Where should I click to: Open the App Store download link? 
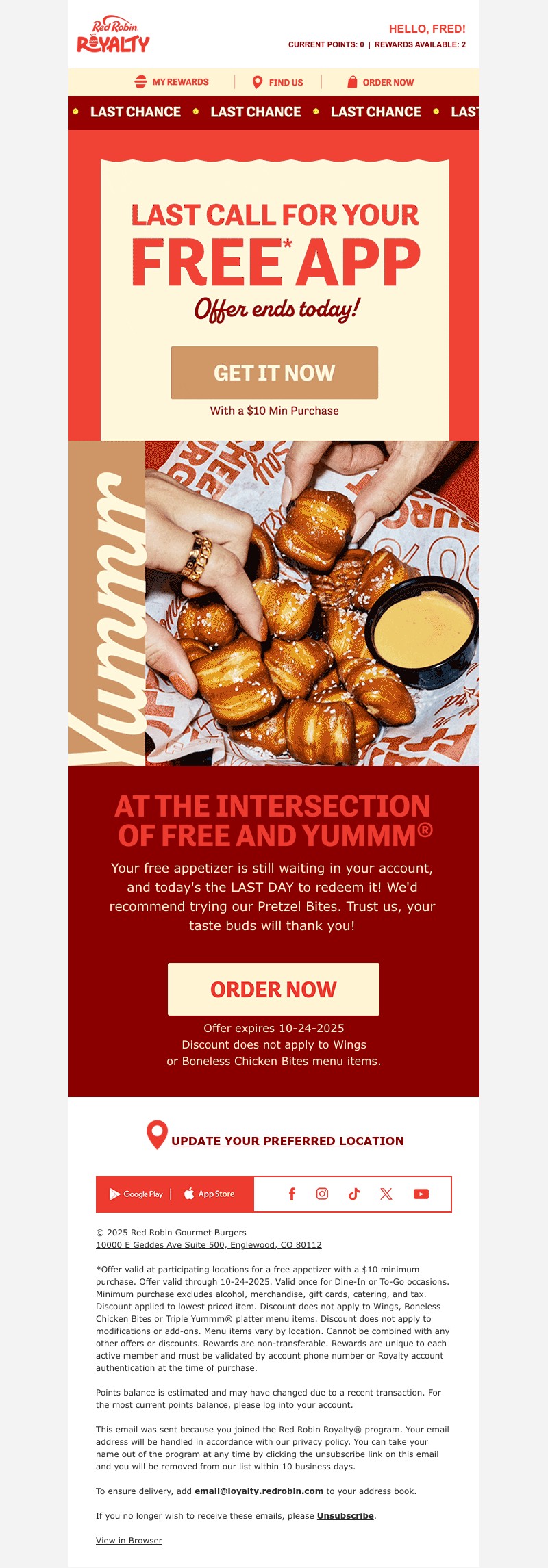210,1194
